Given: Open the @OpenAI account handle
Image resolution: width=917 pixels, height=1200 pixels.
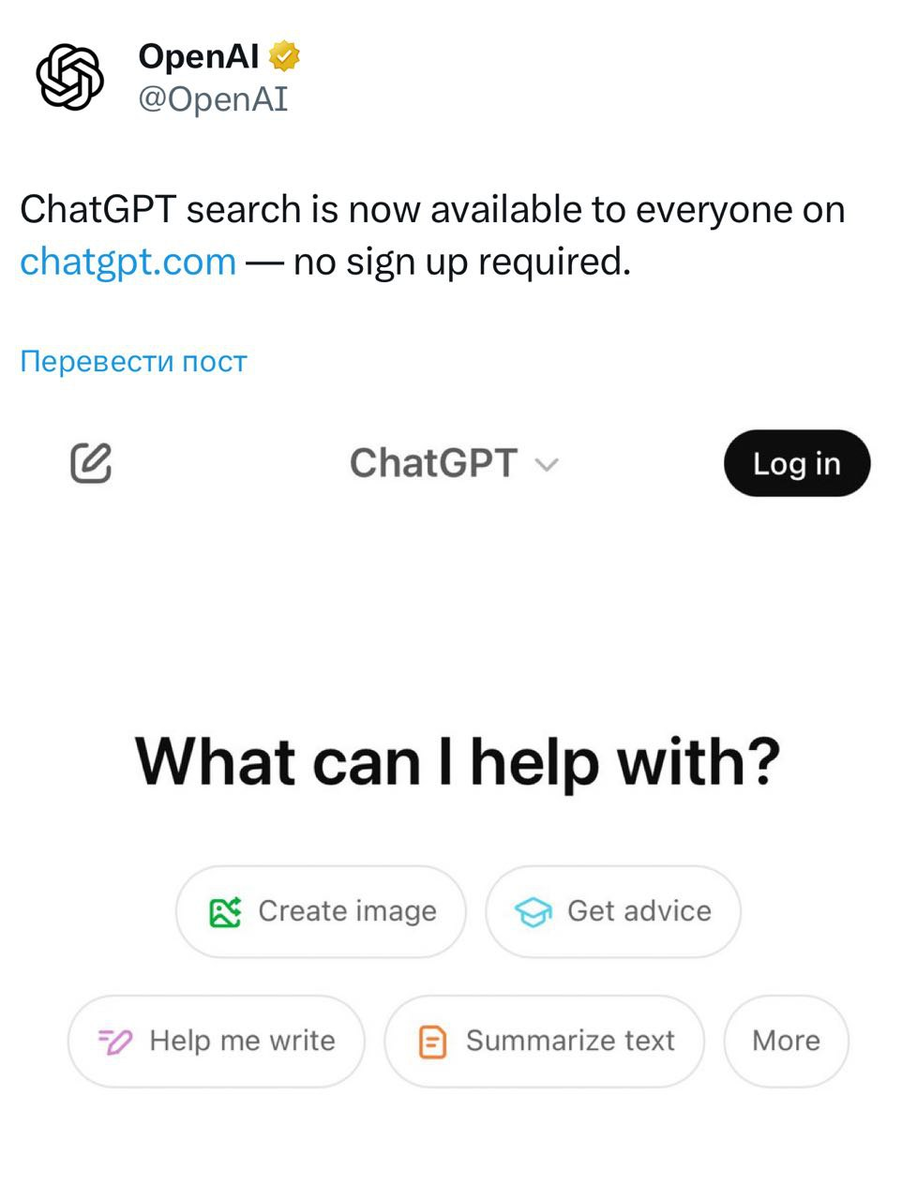Looking at the screenshot, I should point(213,99).
